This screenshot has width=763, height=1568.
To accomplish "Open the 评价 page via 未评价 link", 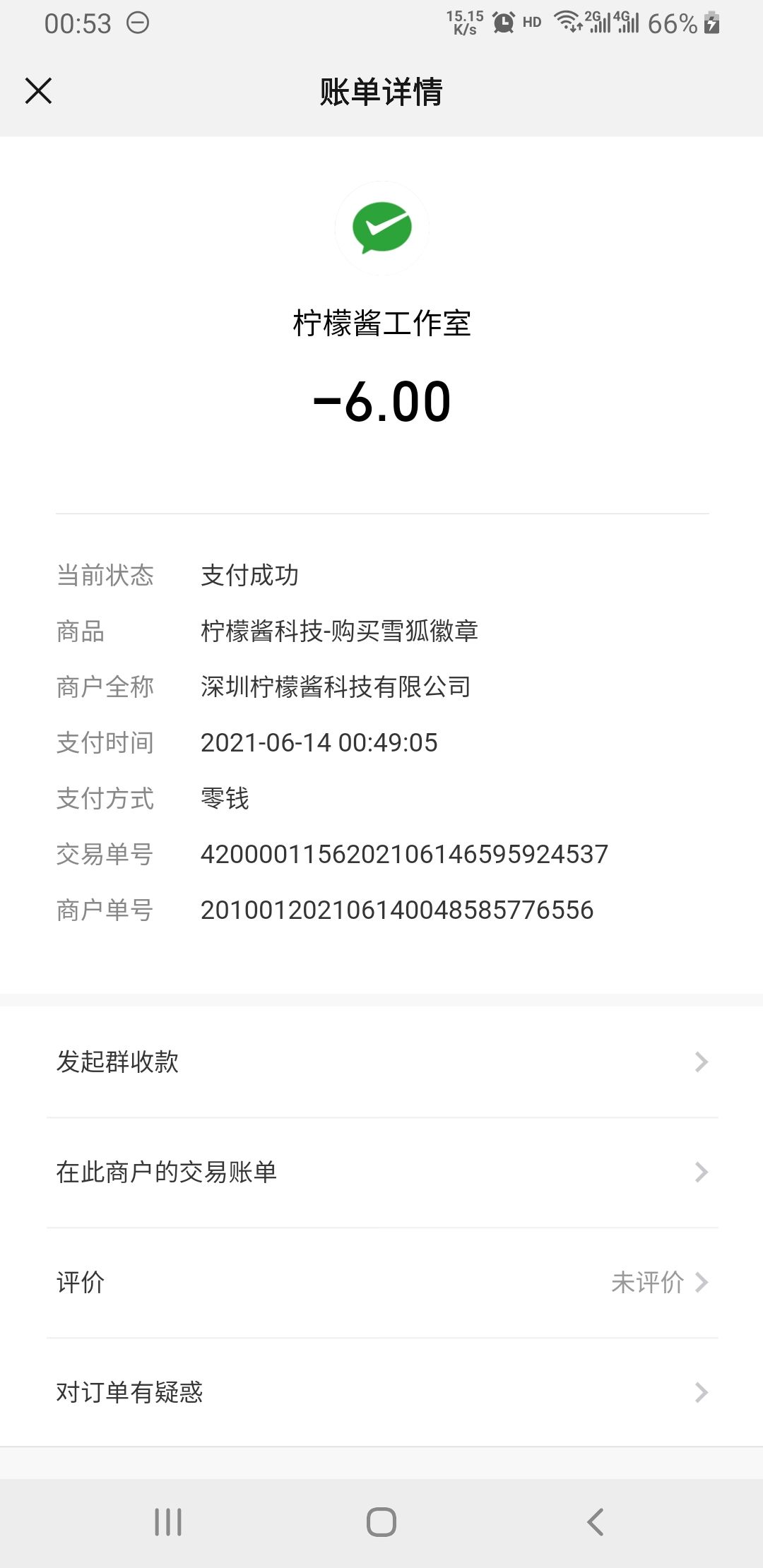I will tap(648, 1283).
